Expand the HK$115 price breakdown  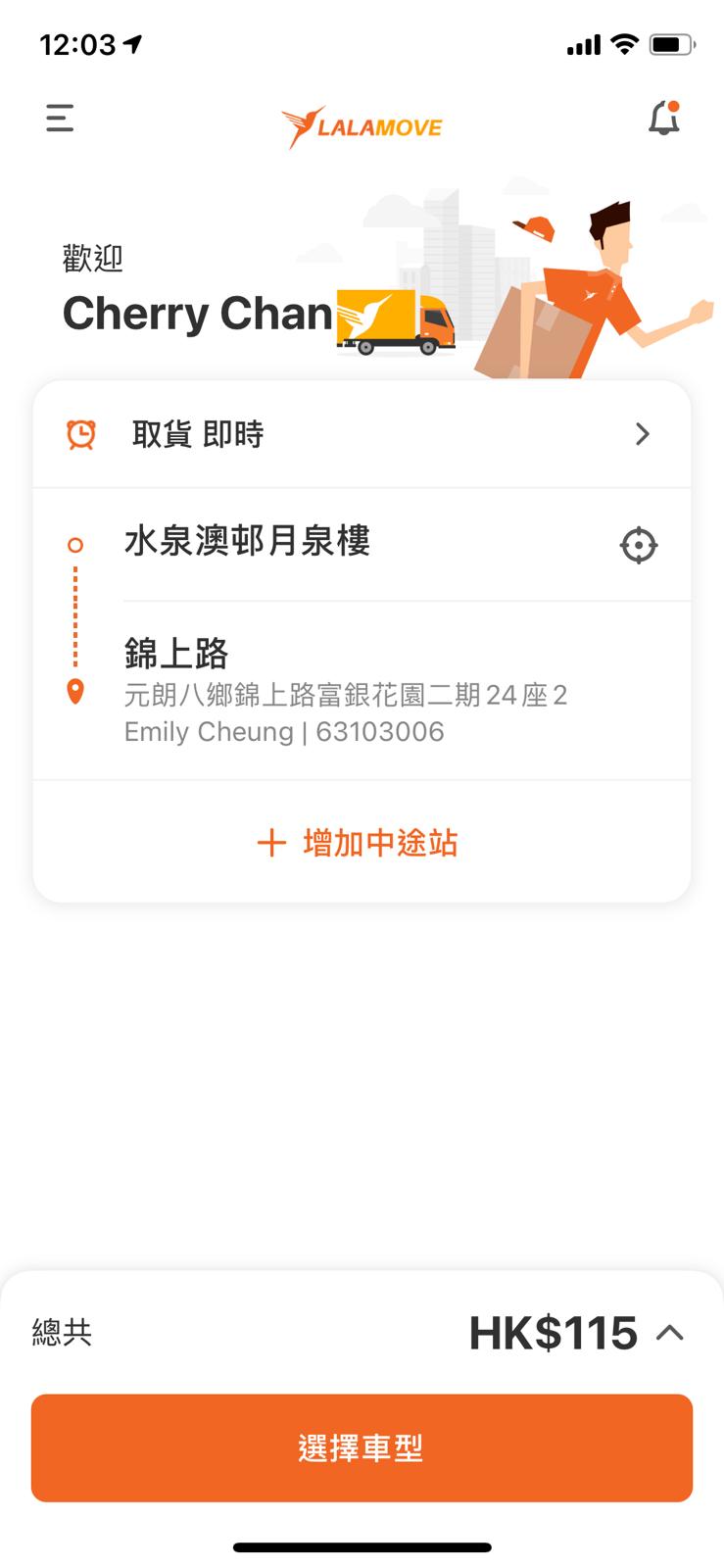coord(670,1333)
